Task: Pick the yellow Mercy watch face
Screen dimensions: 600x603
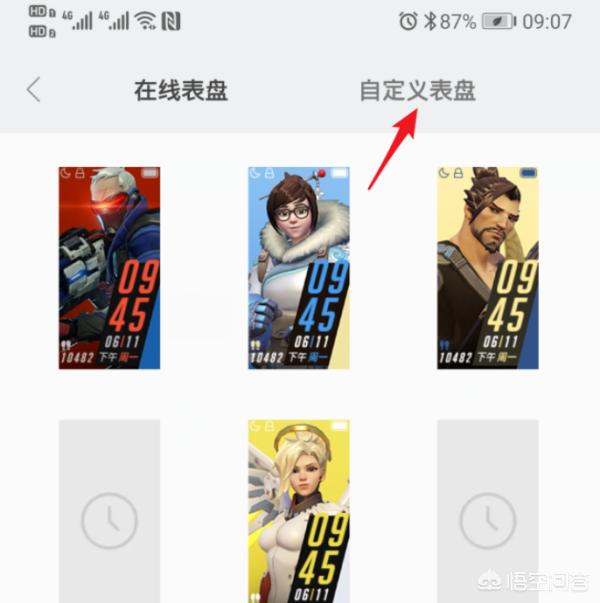Action: point(299,511)
